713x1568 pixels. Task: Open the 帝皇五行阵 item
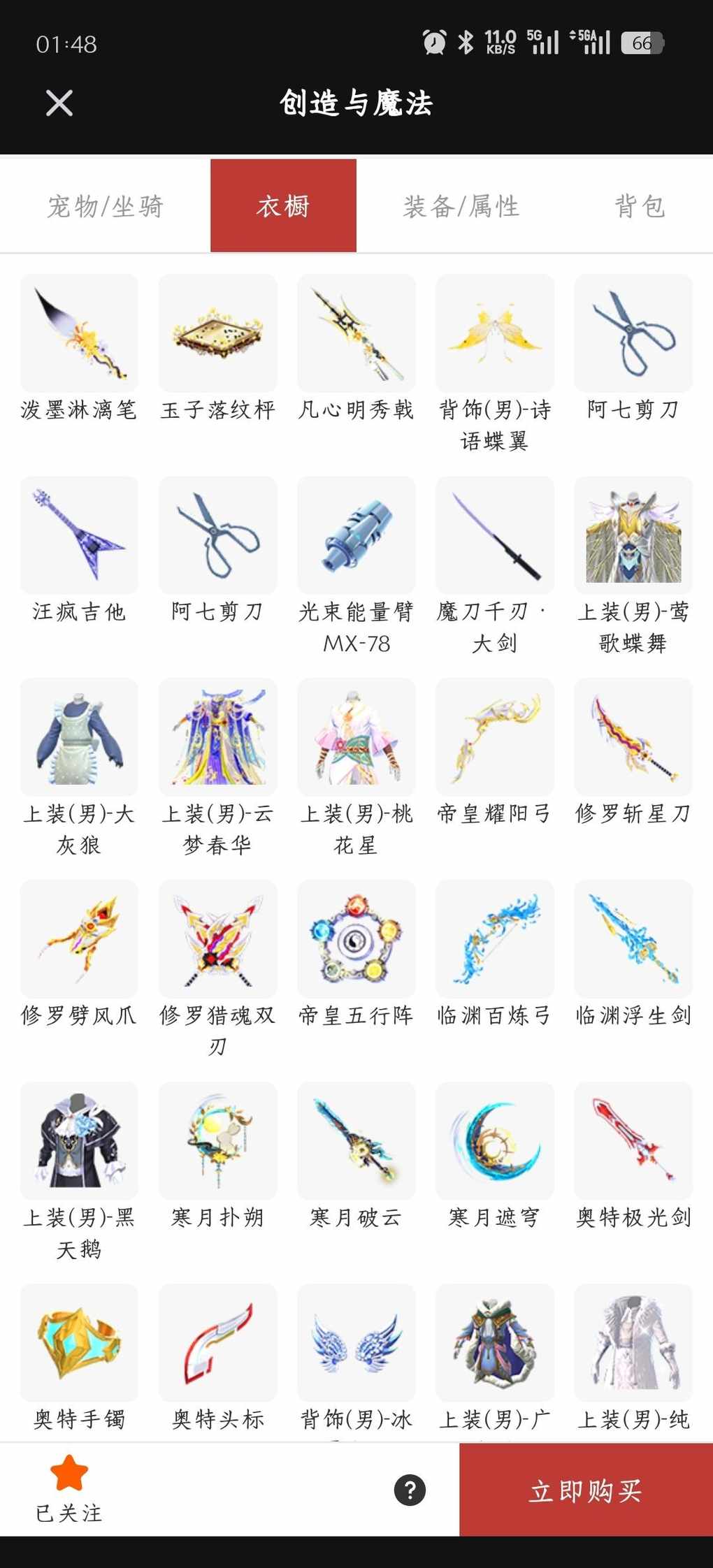[x=356, y=939]
